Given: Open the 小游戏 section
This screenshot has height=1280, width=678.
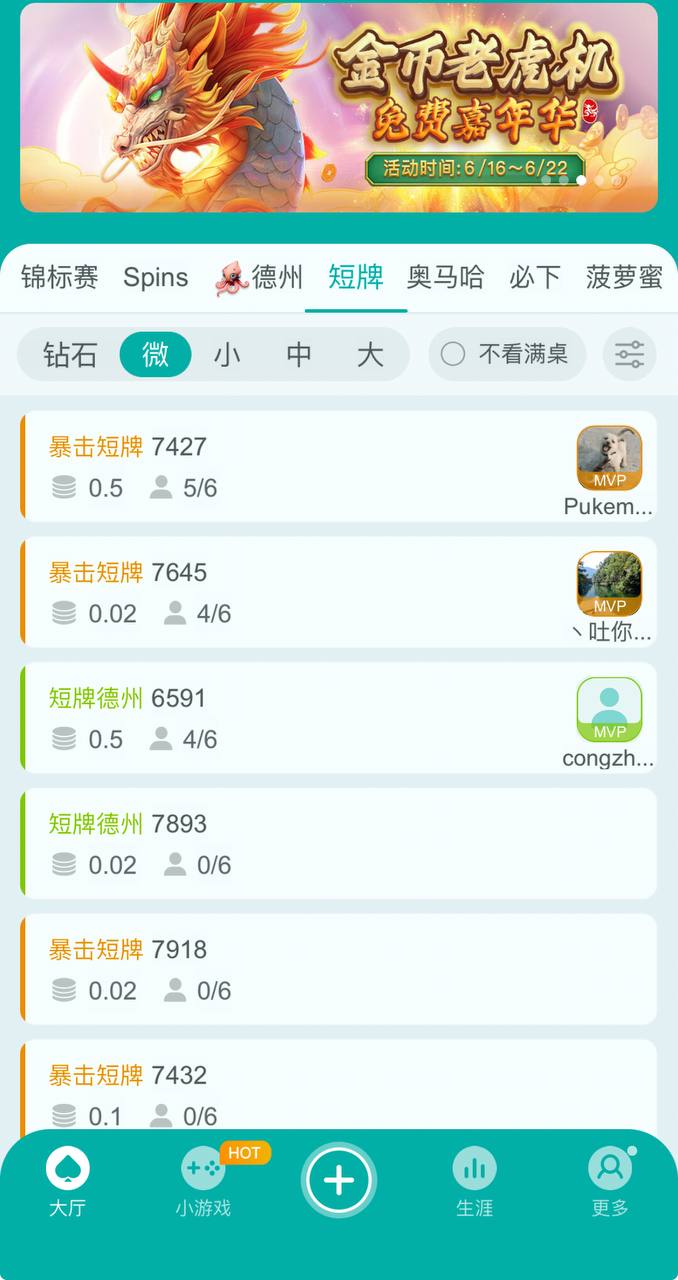Looking at the screenshot, I should click(203, 1182).
